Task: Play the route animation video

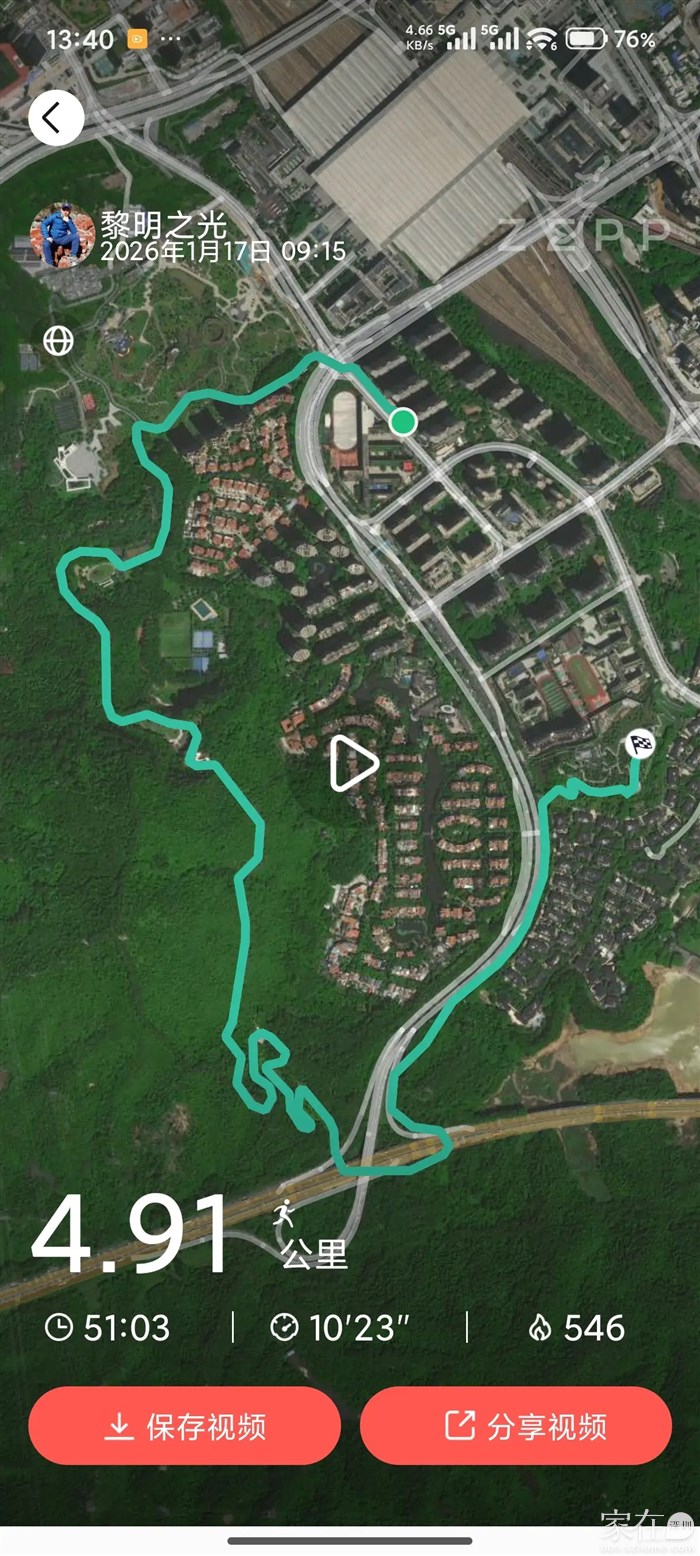Action: [x=352, y=764]
